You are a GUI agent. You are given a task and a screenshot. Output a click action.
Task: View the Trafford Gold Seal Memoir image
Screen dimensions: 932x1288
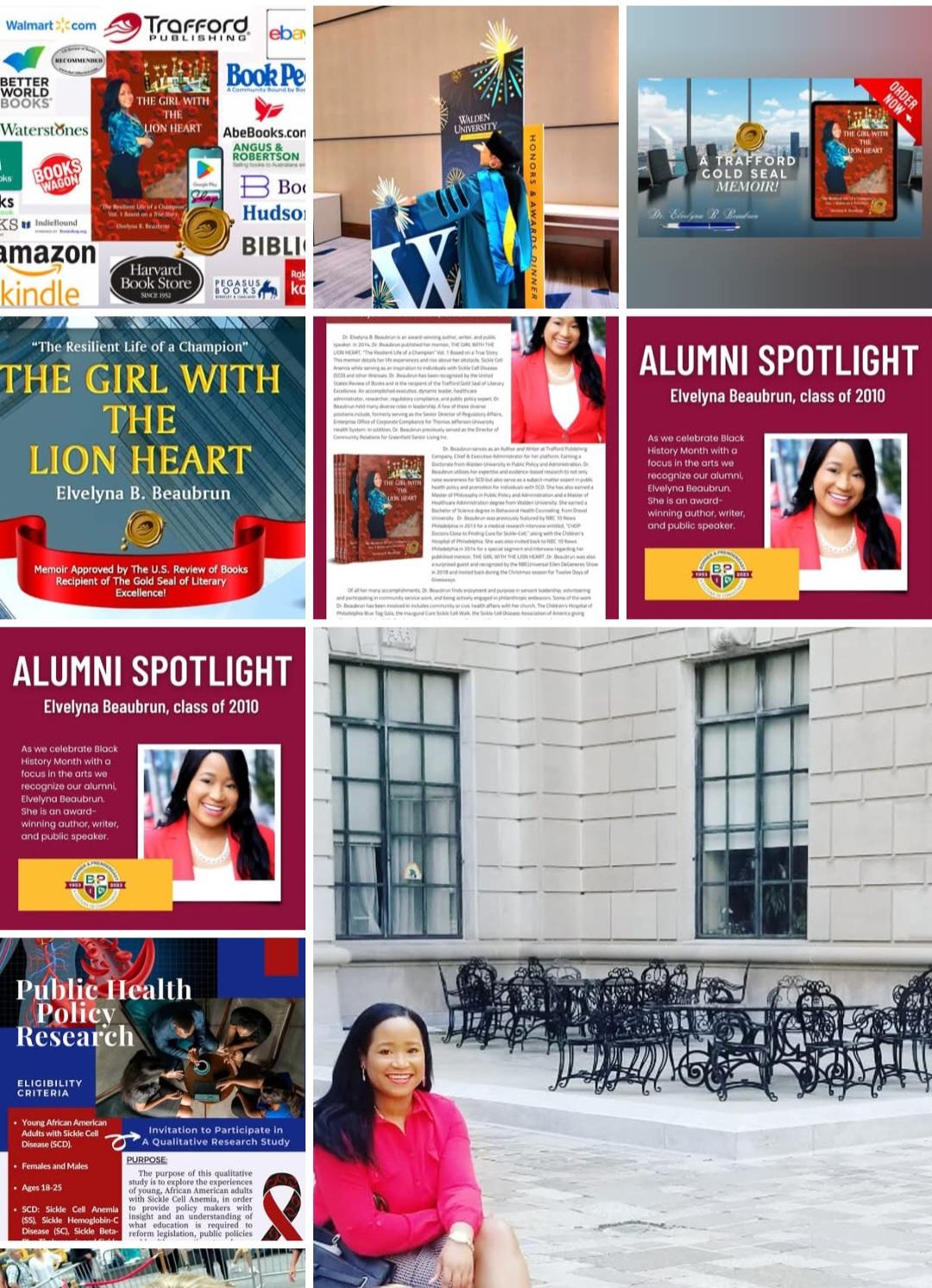(x=778, y=157)
